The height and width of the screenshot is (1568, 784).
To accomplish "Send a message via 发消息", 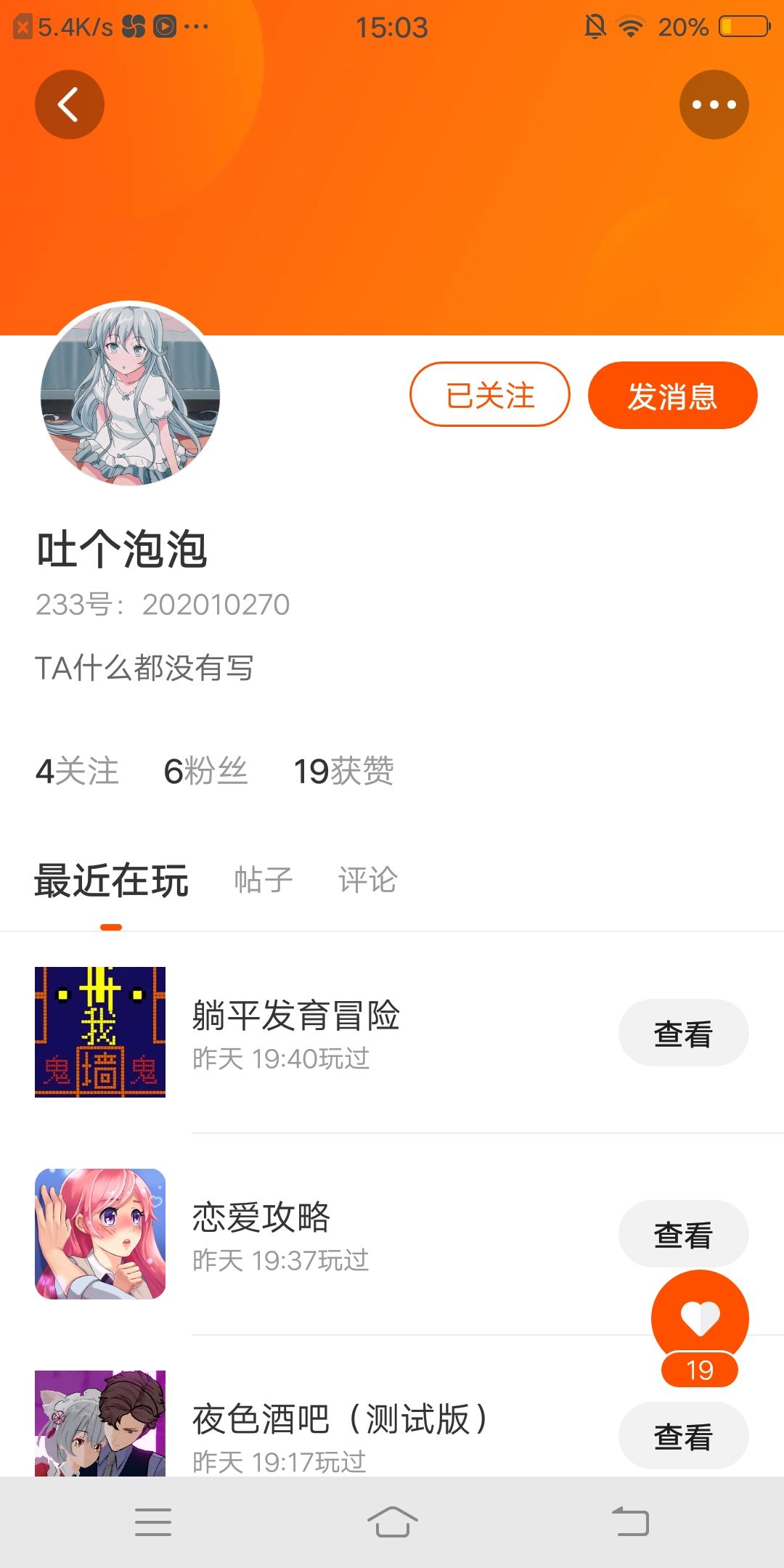I will tap(672, 395).
